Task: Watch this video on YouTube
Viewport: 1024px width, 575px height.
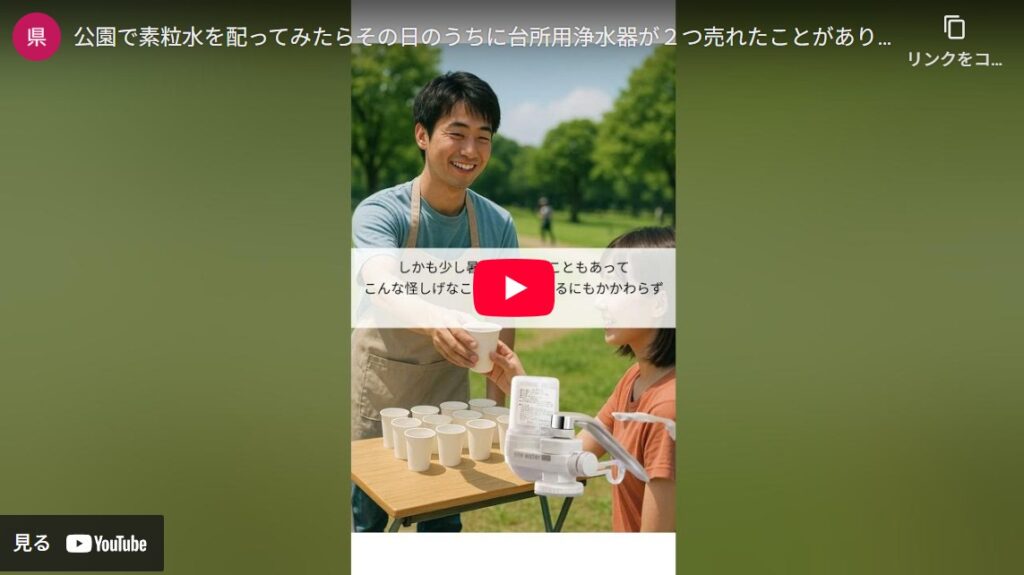Action: click(x=82, y=543)
